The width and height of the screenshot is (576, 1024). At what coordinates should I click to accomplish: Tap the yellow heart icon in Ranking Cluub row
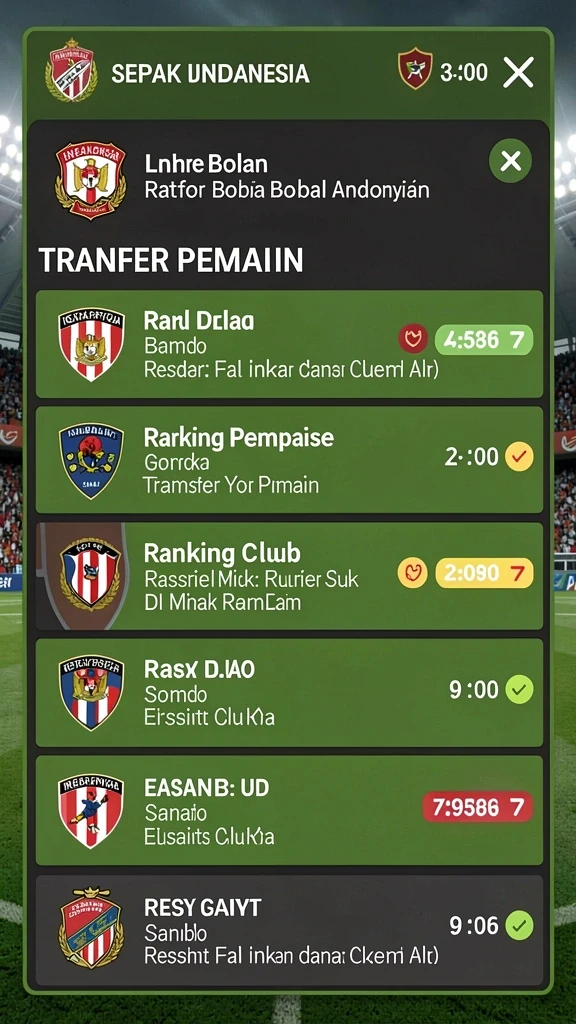(413, 573)
